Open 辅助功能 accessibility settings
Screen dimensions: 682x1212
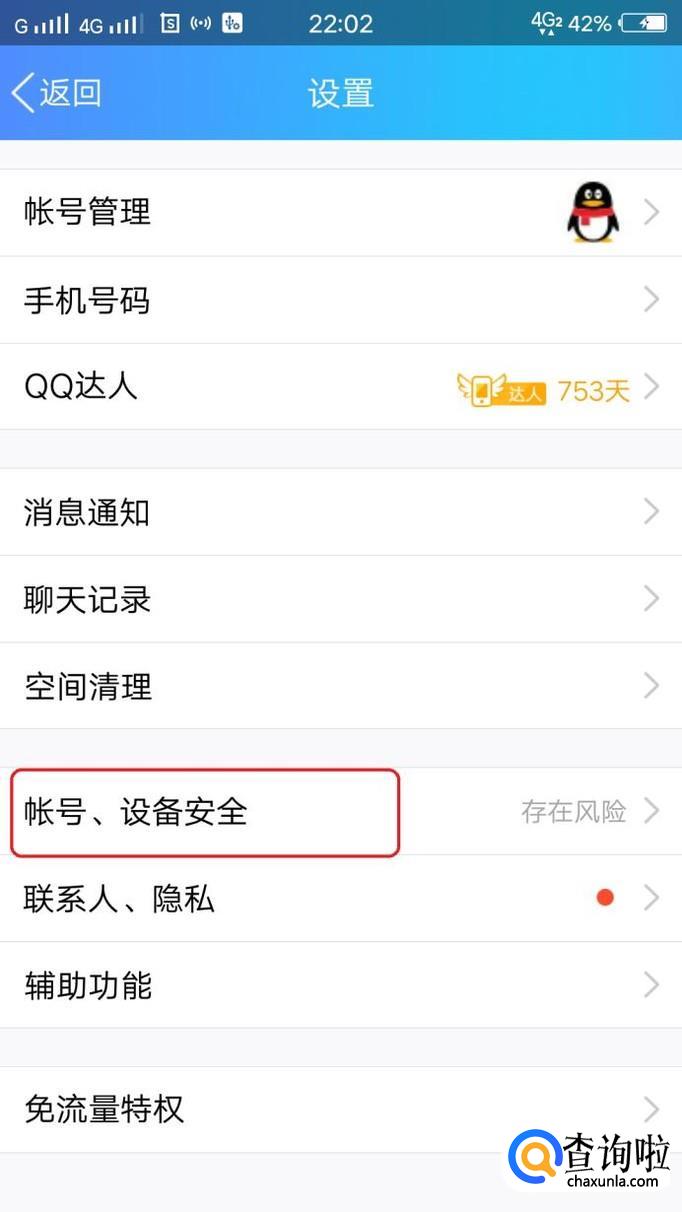(x=87, y=985)
